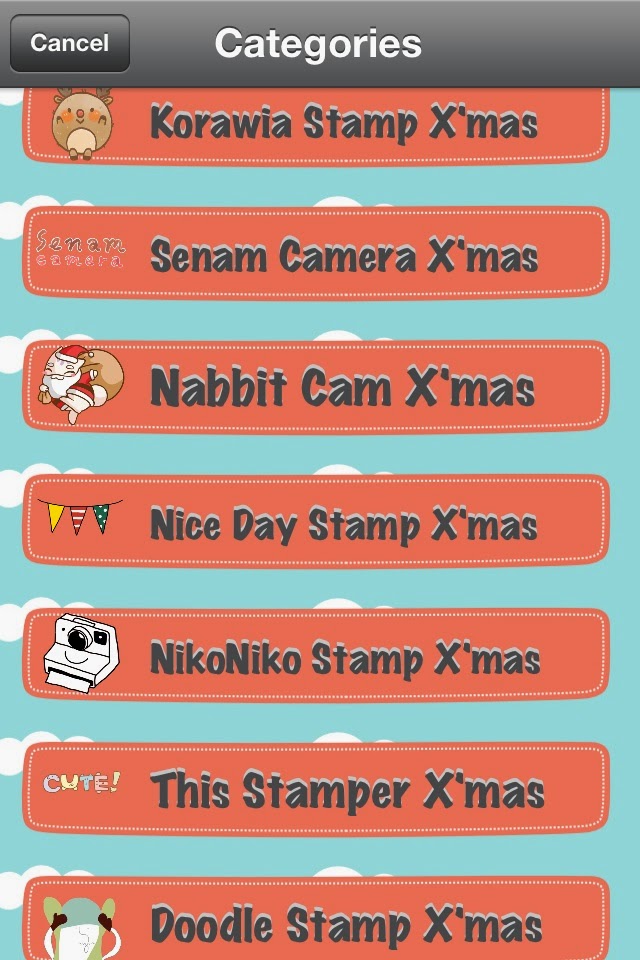Open Doodle Stamp X'mas category
The width and height of the screenshot is (640, 960).
[315, 920]
